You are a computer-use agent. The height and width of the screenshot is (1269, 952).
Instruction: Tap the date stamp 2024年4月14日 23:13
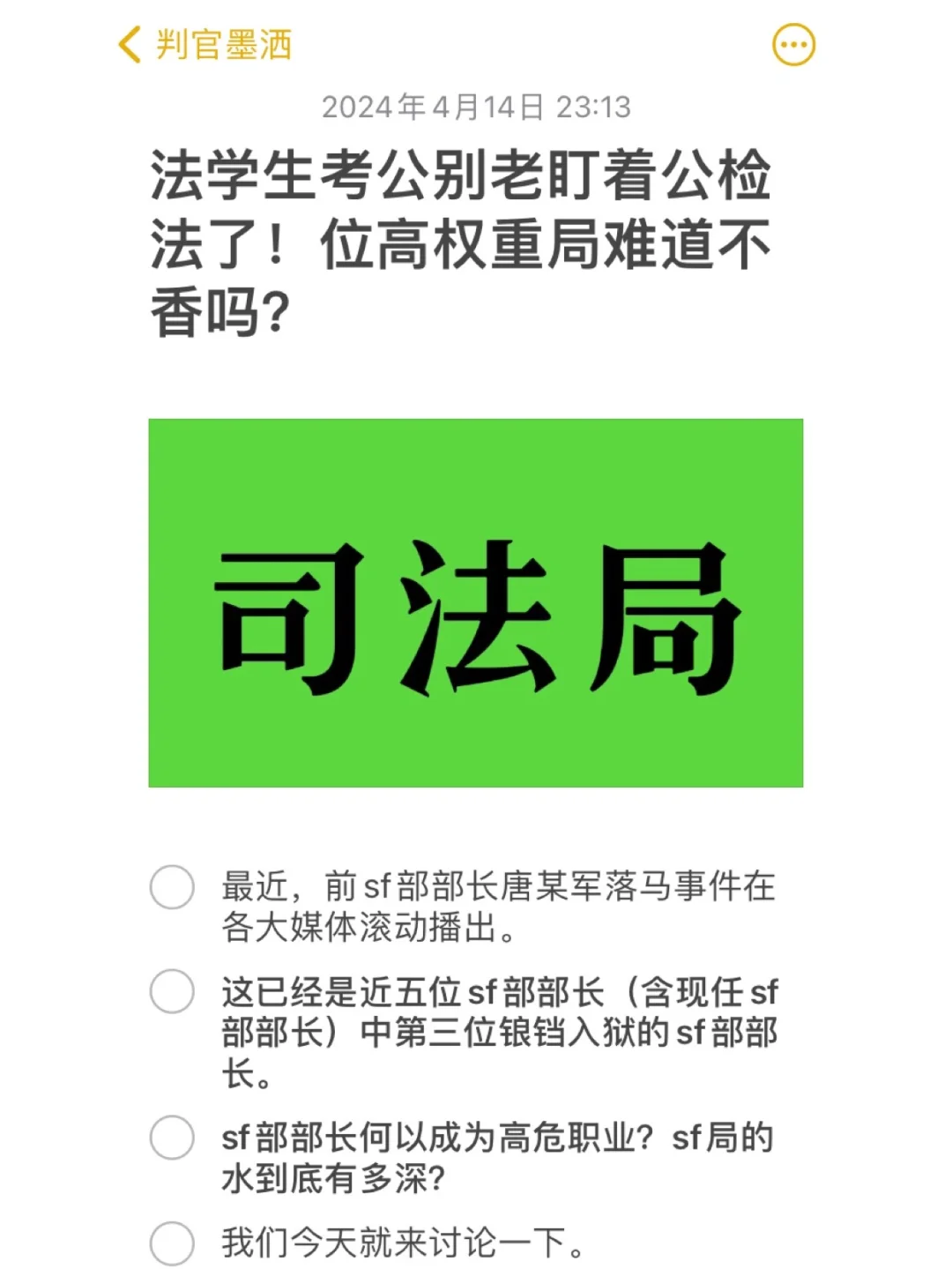[476, 108]
